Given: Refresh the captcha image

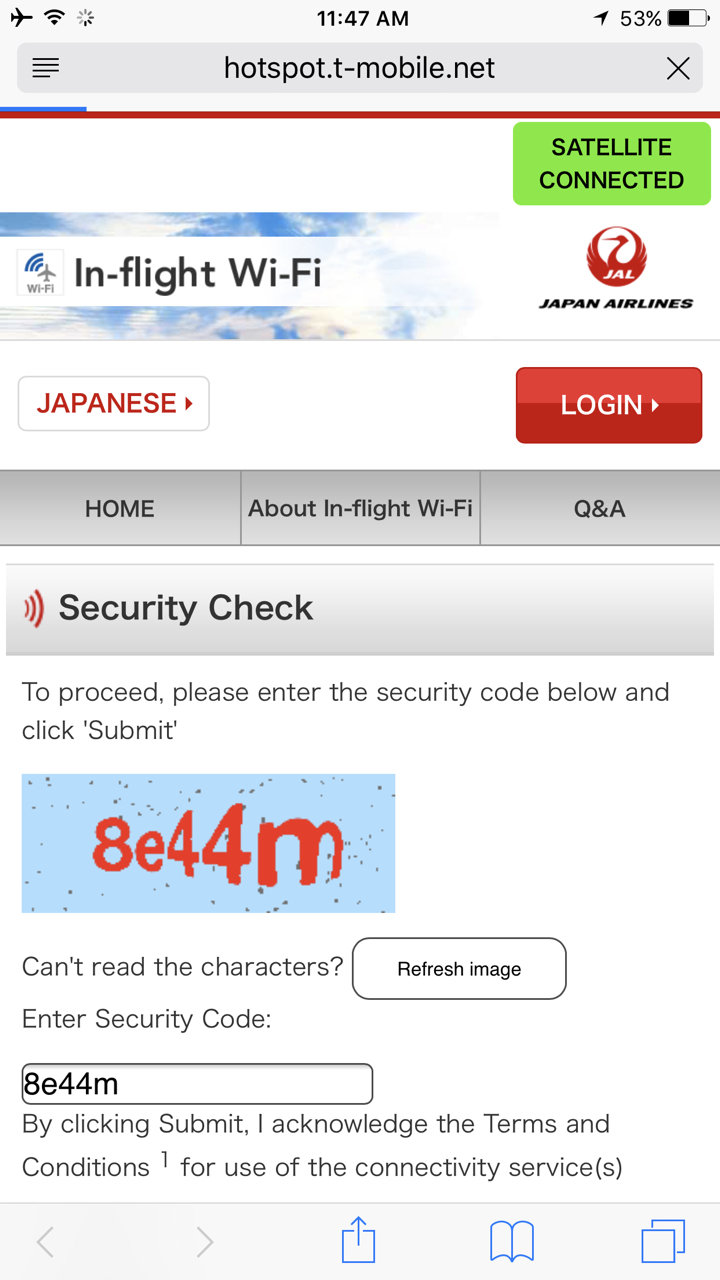Looking at the screenshot, I should 459,968.
